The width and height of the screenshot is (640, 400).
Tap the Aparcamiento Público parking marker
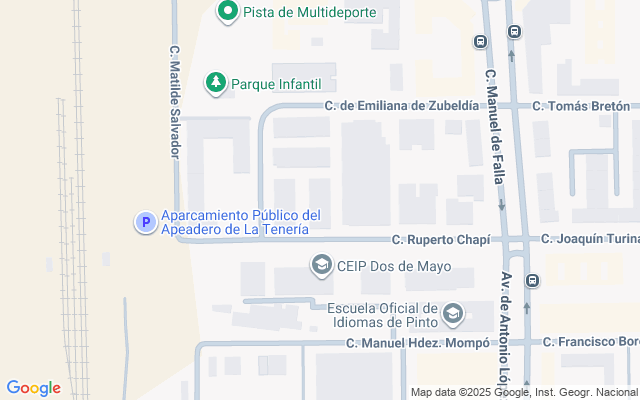[x=146, y=223]
